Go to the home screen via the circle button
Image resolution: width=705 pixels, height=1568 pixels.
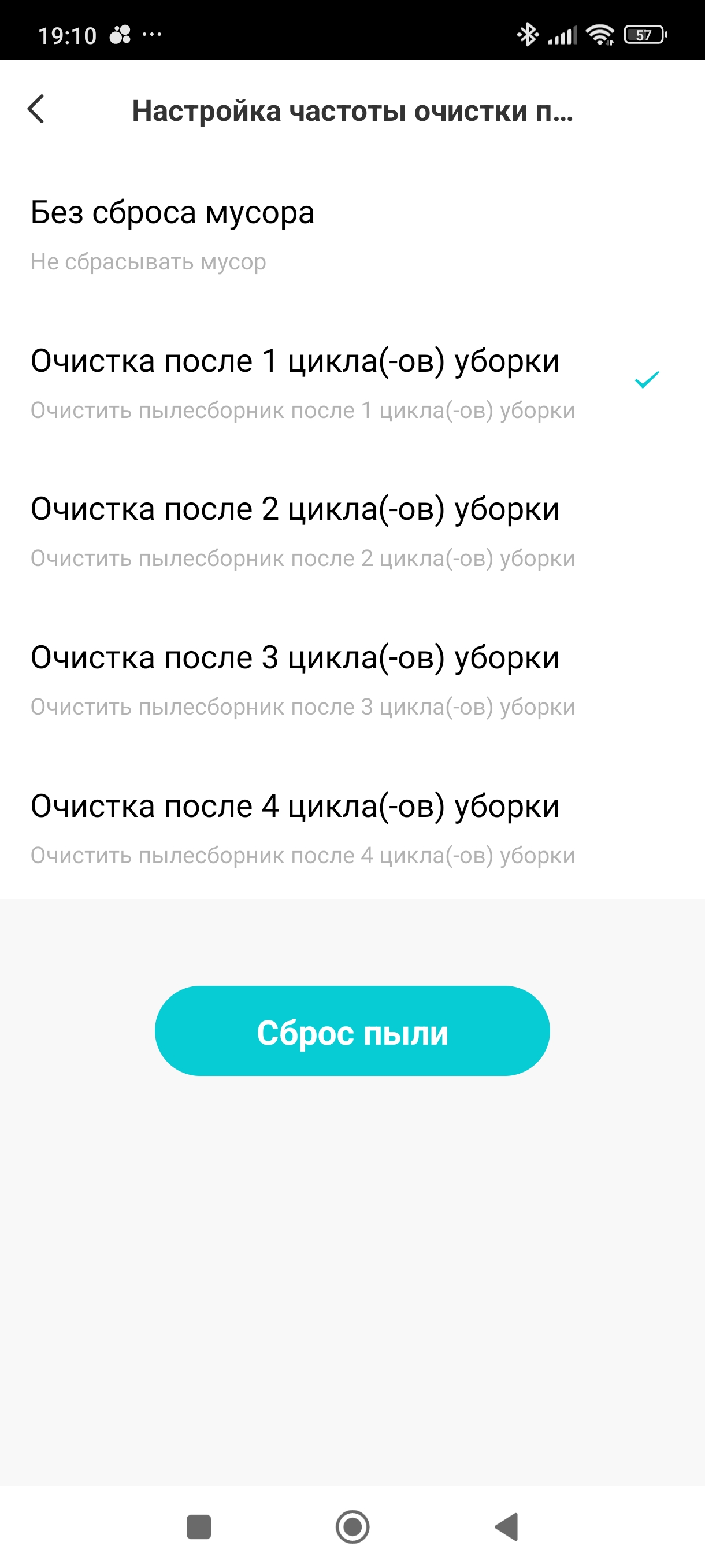pos(352,1526)
